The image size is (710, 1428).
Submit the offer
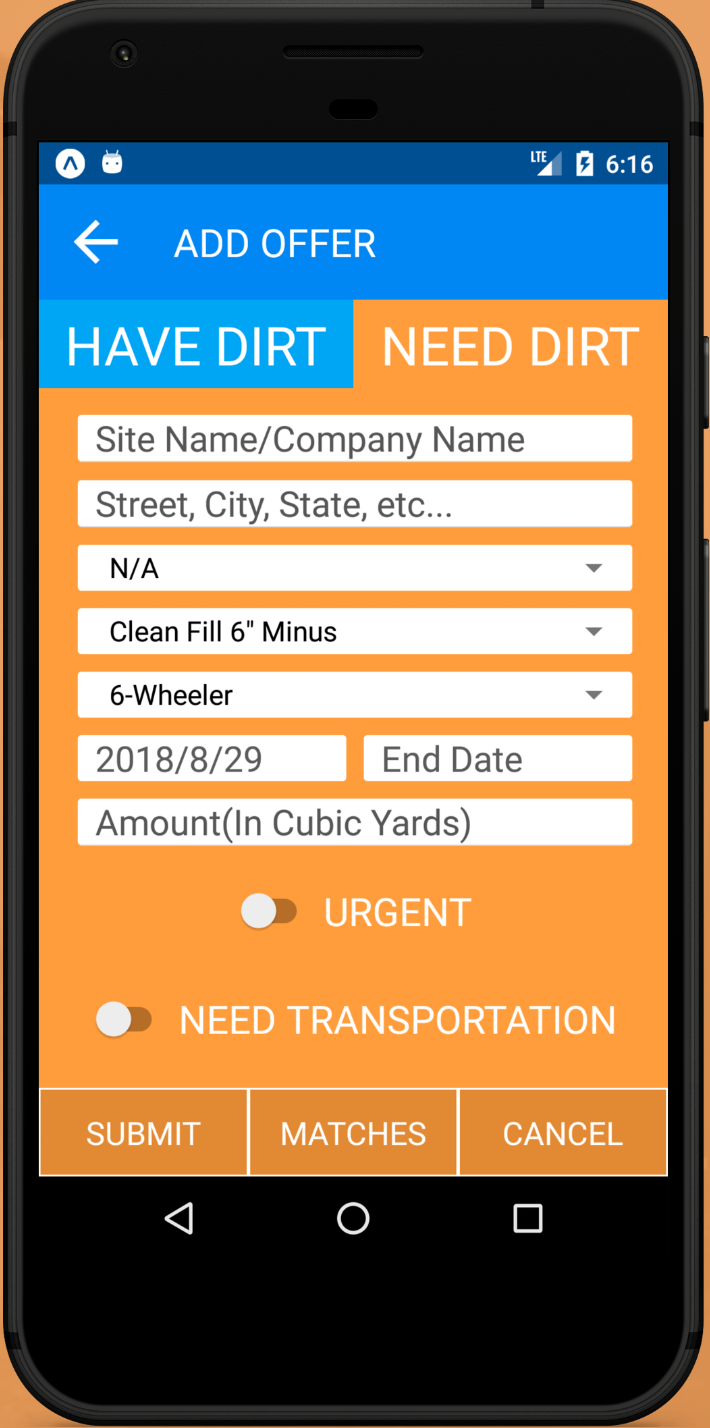[x=143, y=1133]
